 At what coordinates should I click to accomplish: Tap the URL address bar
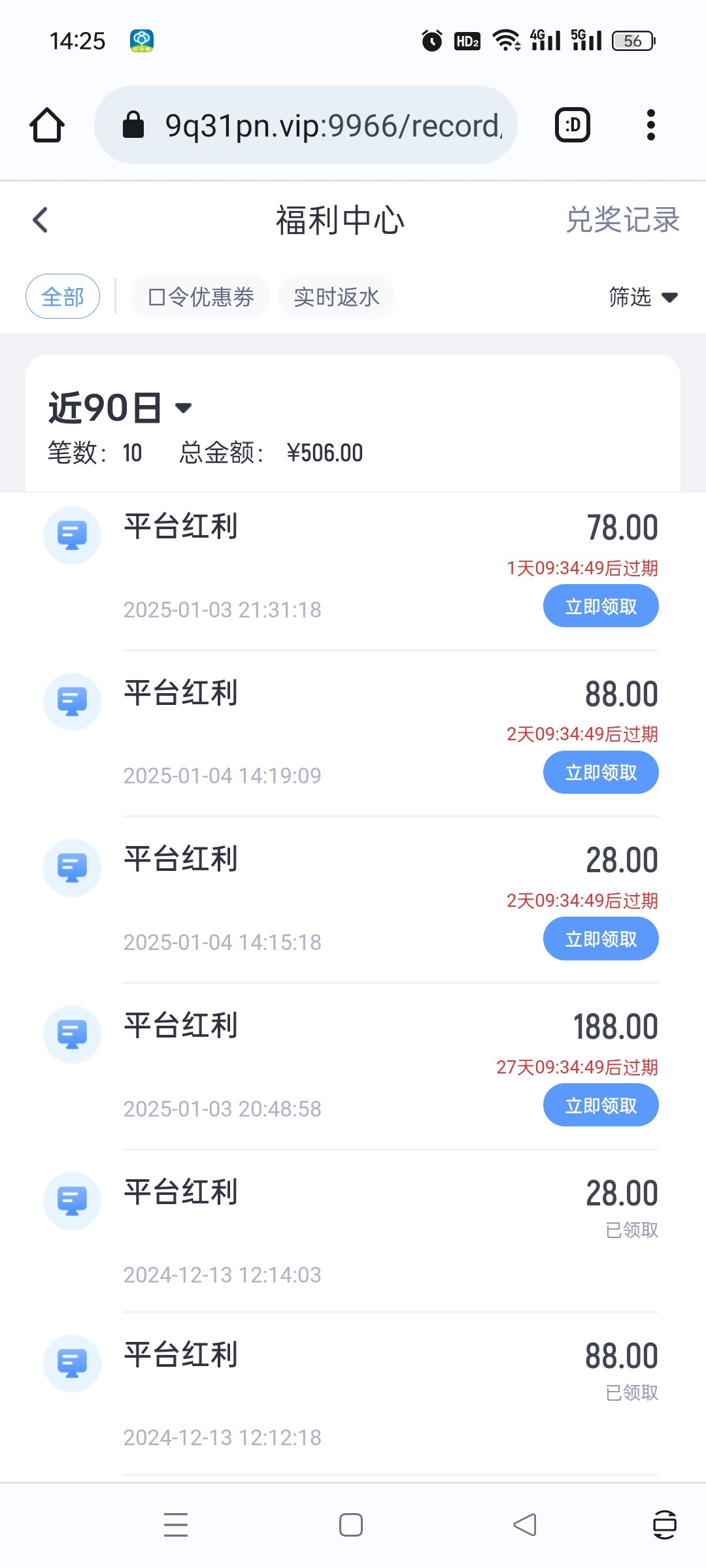click(x=306, y=125)
